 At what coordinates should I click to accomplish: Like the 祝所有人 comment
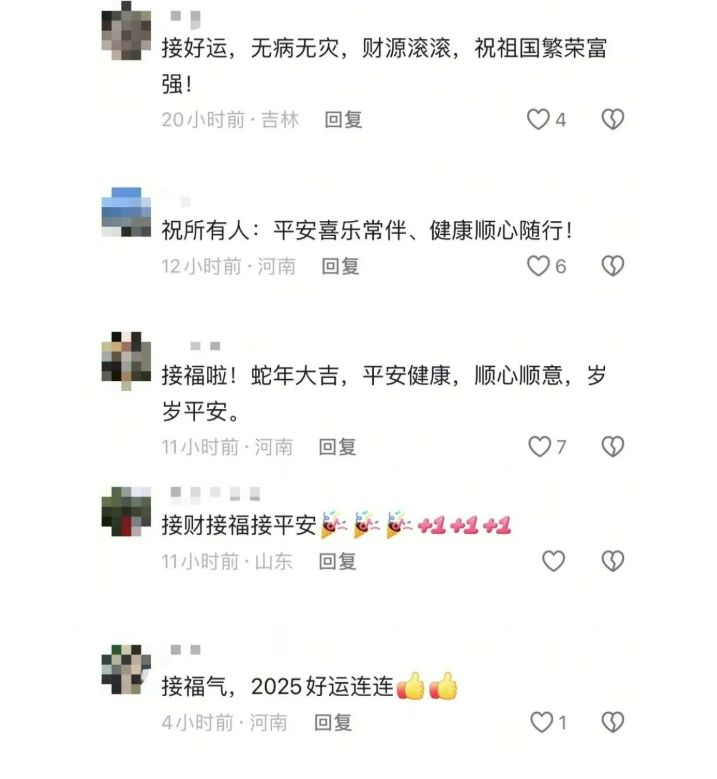click(539, 266)
